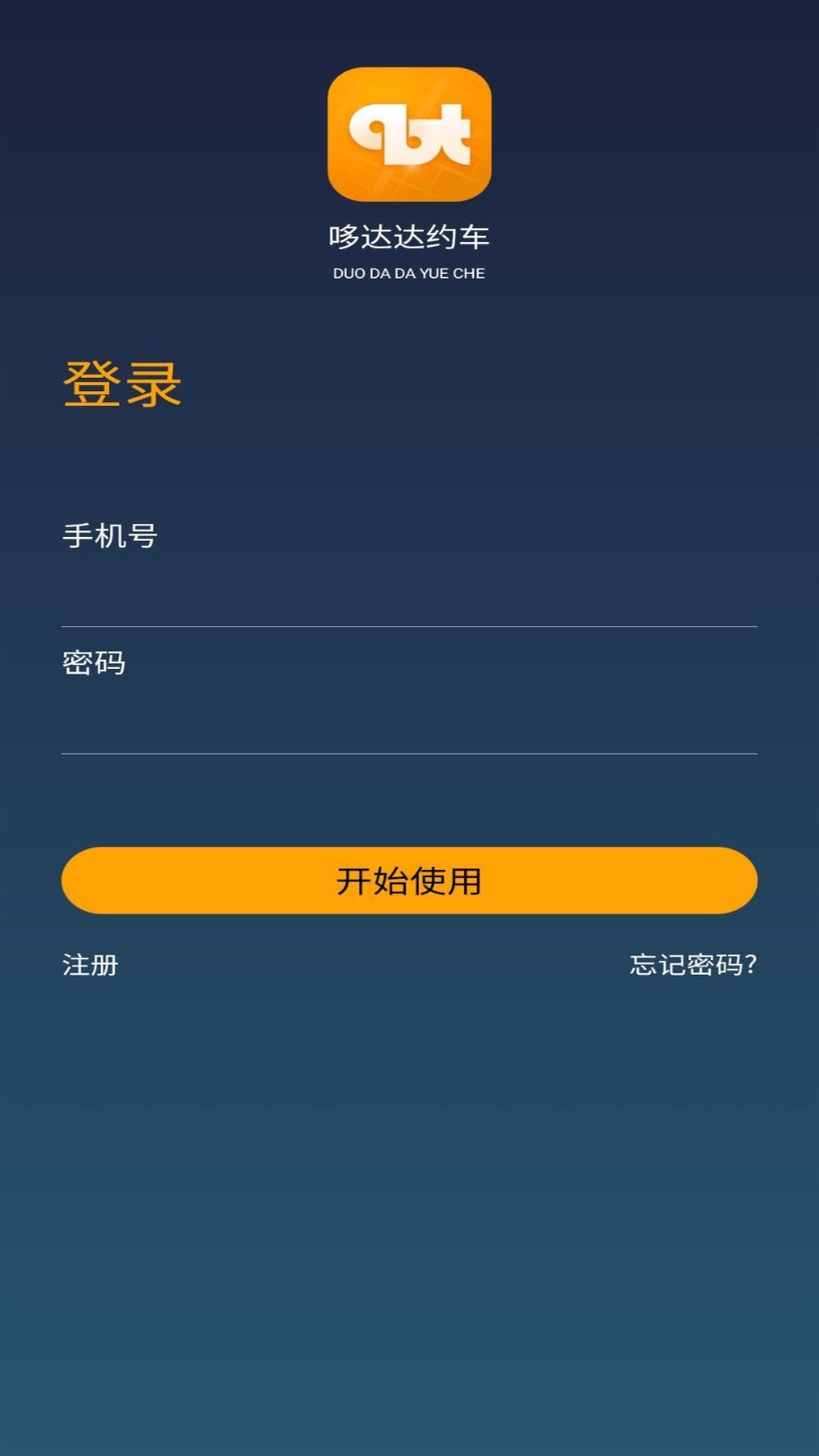Viewport: 819px width, 1456px height.
Task: Tap the logo to return to splash screen
Action: (x=409, y=135)
